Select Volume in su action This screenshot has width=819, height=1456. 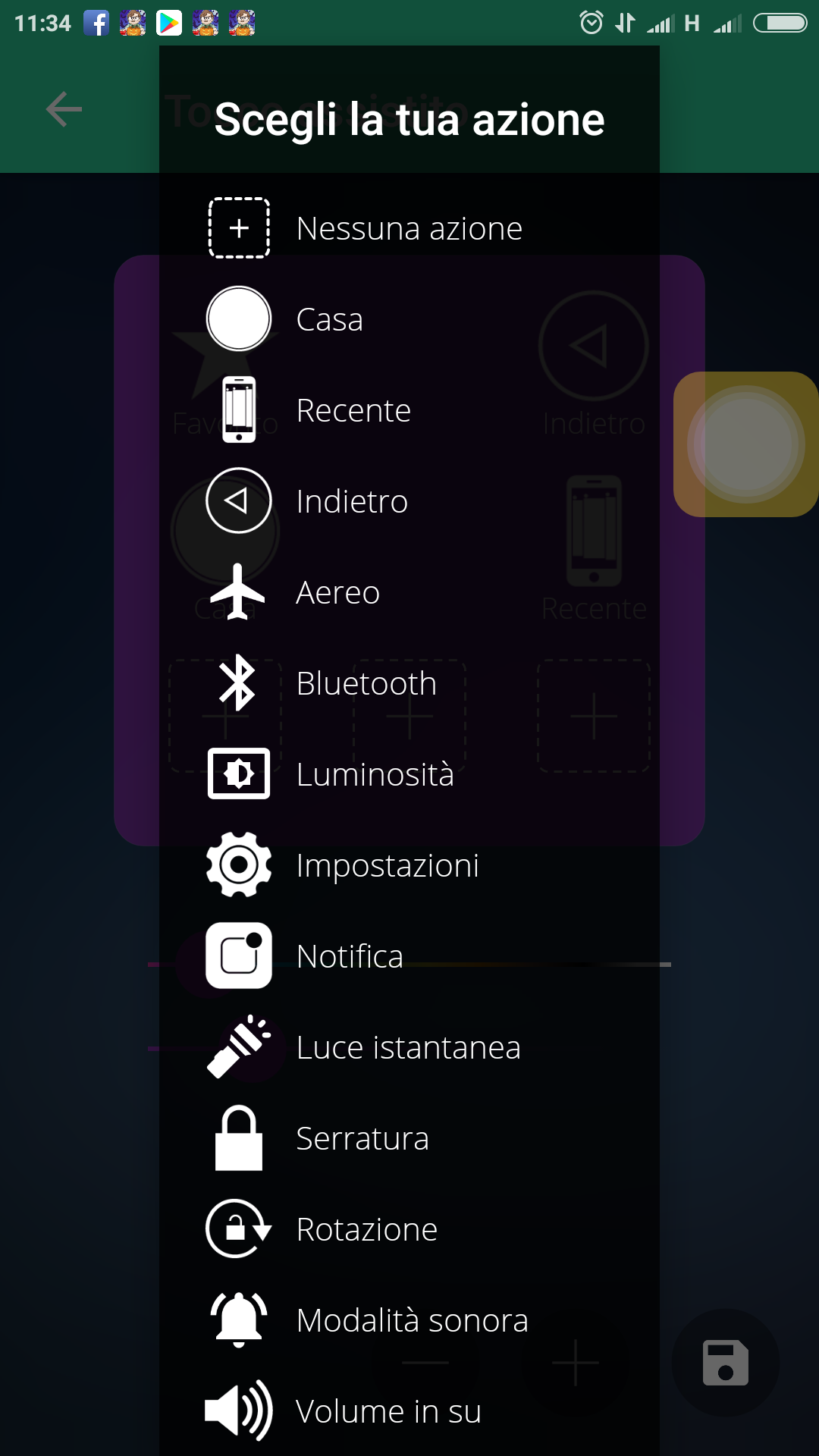pos(409,1411)
